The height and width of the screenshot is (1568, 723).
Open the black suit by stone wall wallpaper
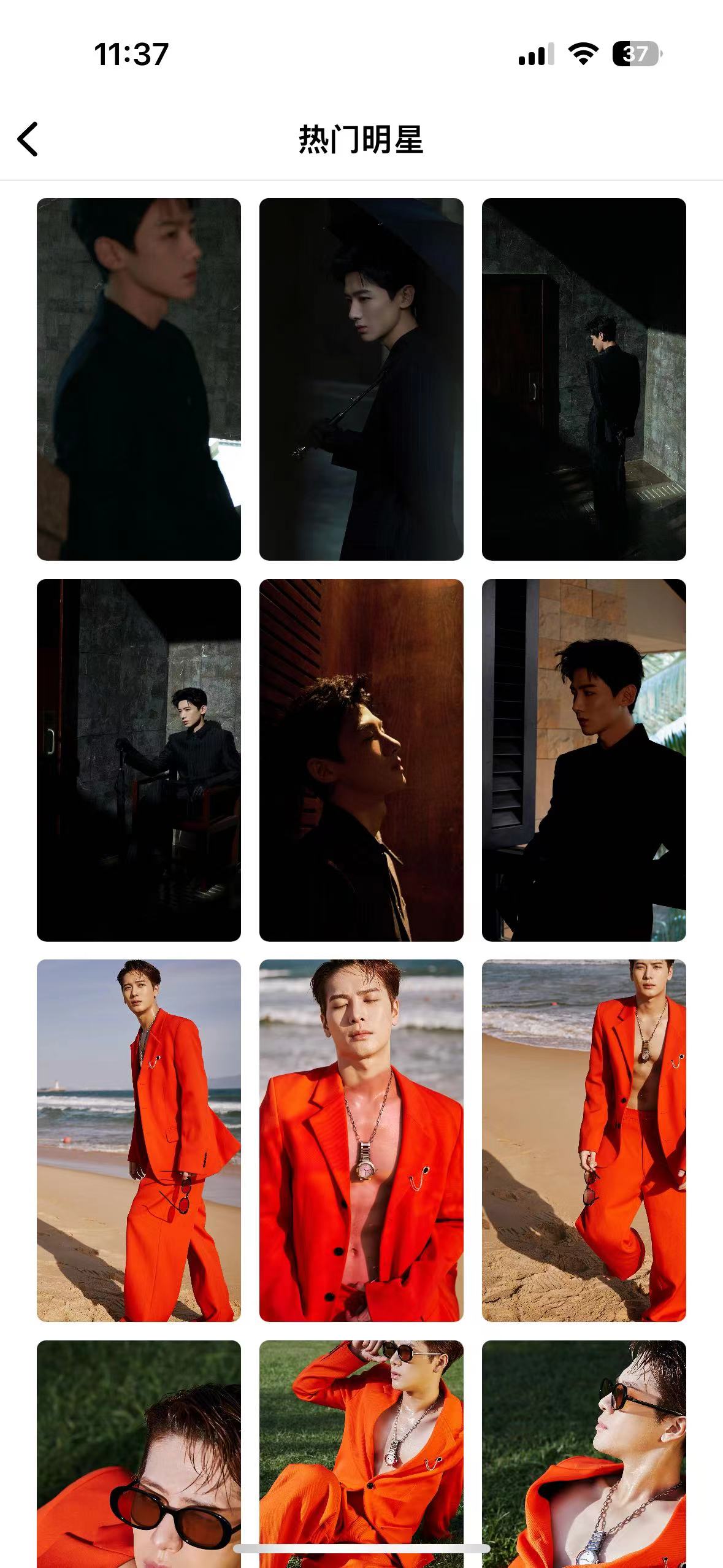(584, 759)
